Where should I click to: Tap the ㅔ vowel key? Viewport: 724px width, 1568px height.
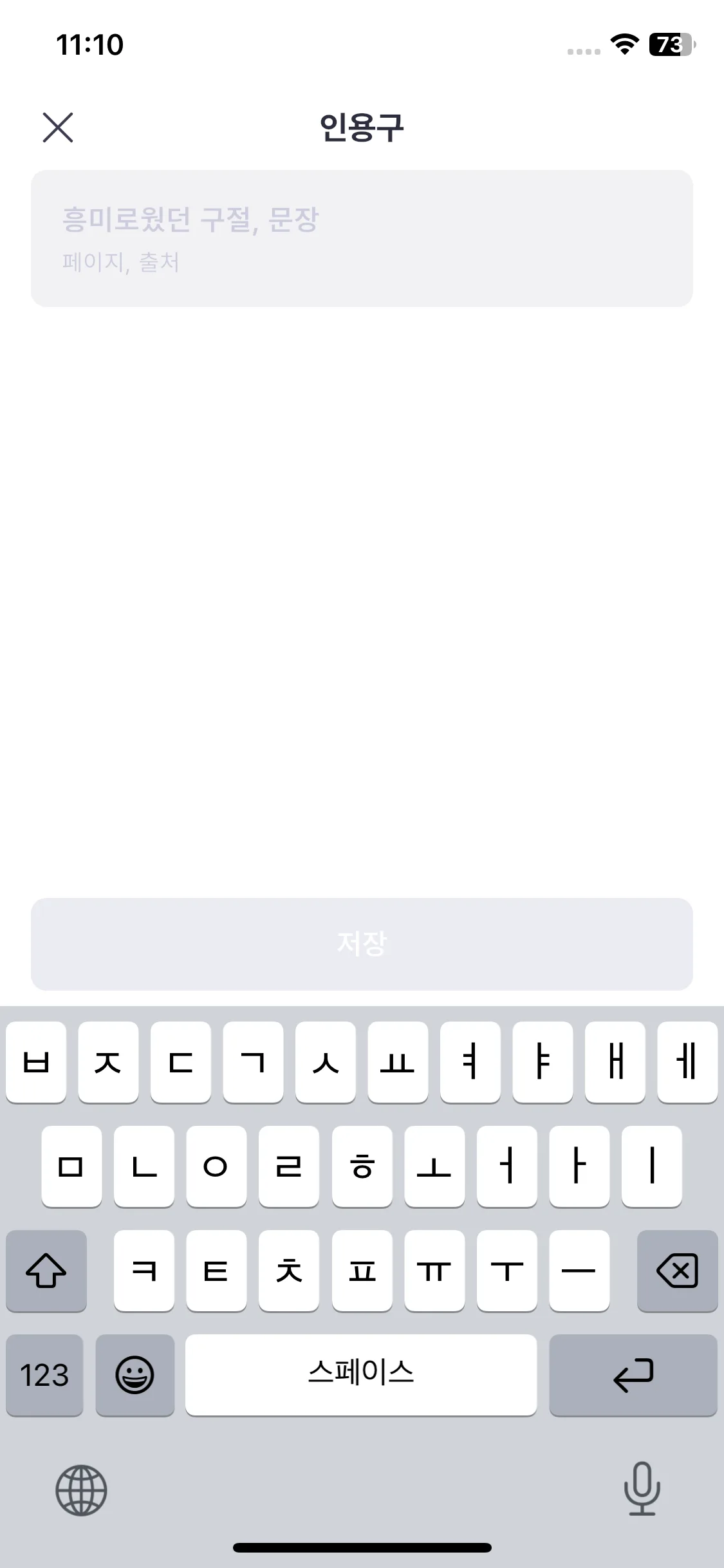(687, 1063)
